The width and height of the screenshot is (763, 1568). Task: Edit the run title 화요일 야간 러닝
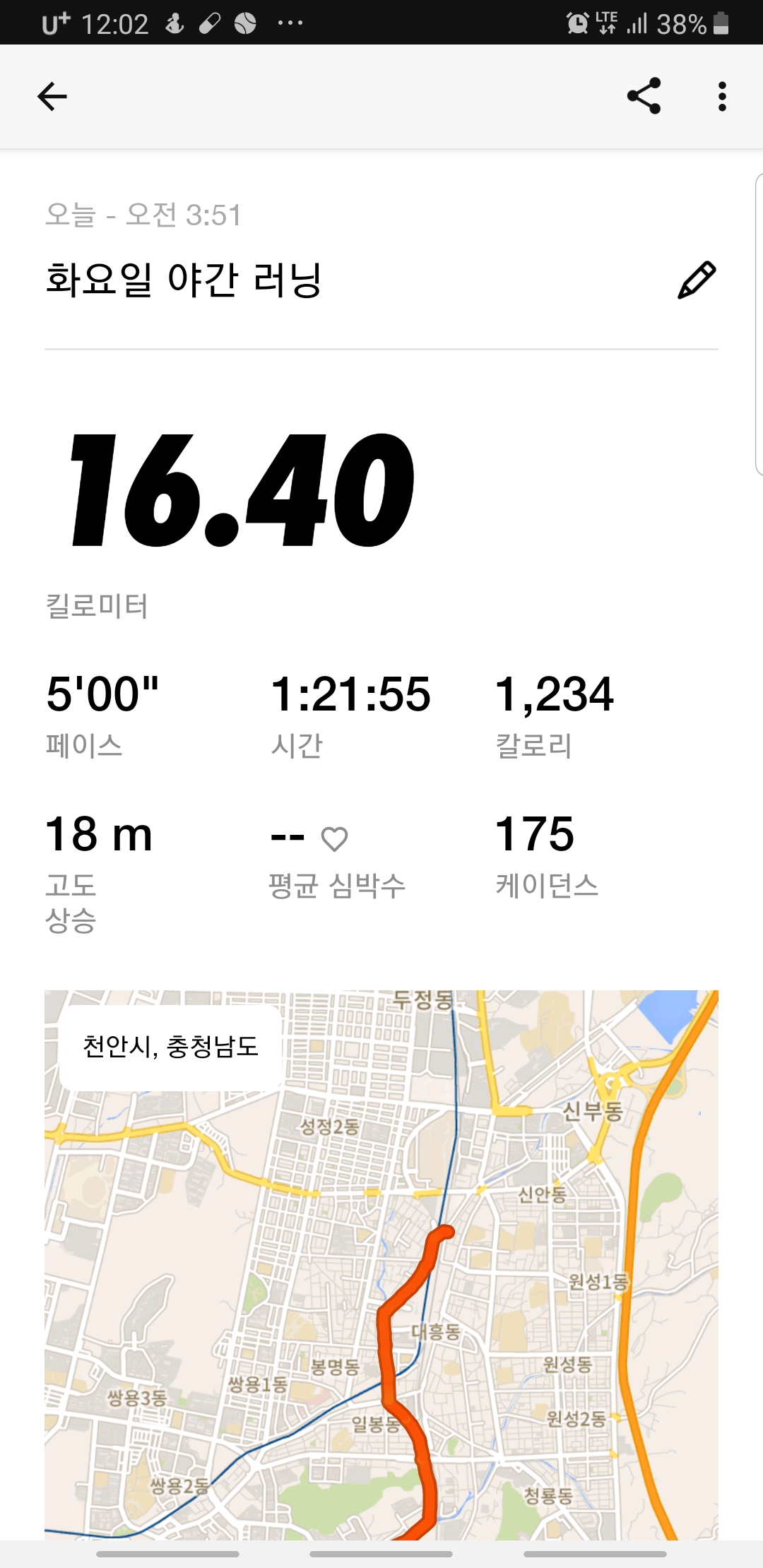(697, 280)
